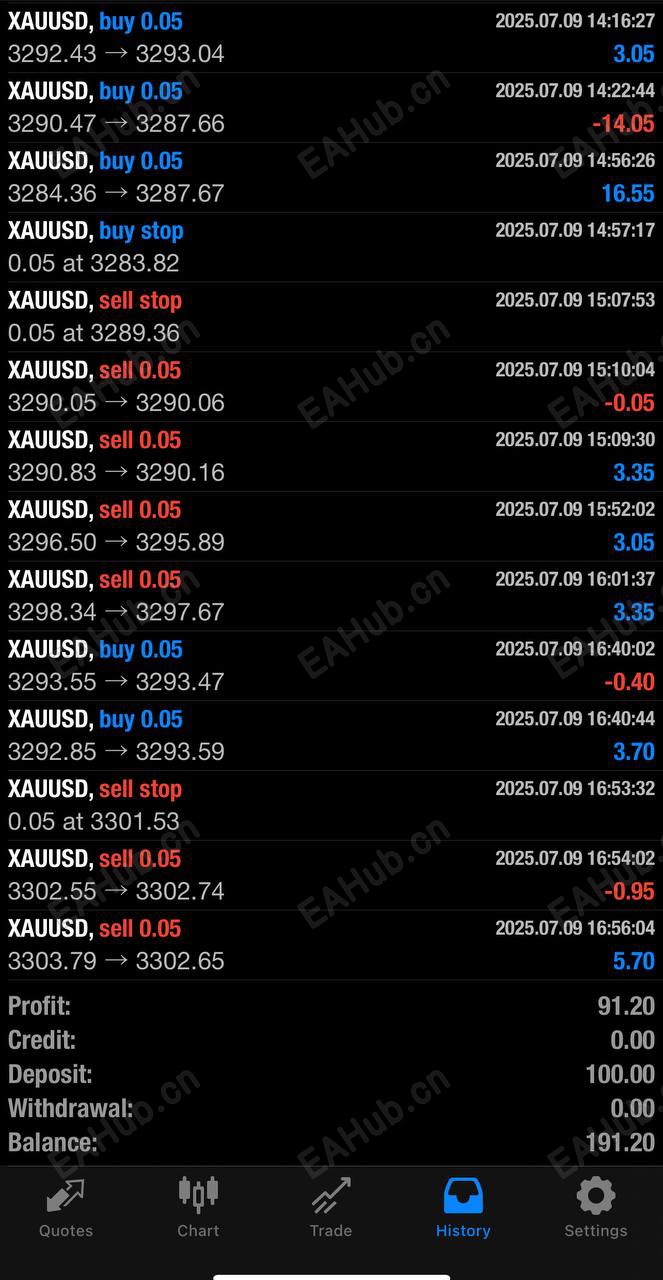Open the sell trade losing -0.95
This screenshot has width=663, height=1280.
pos(331,875)
